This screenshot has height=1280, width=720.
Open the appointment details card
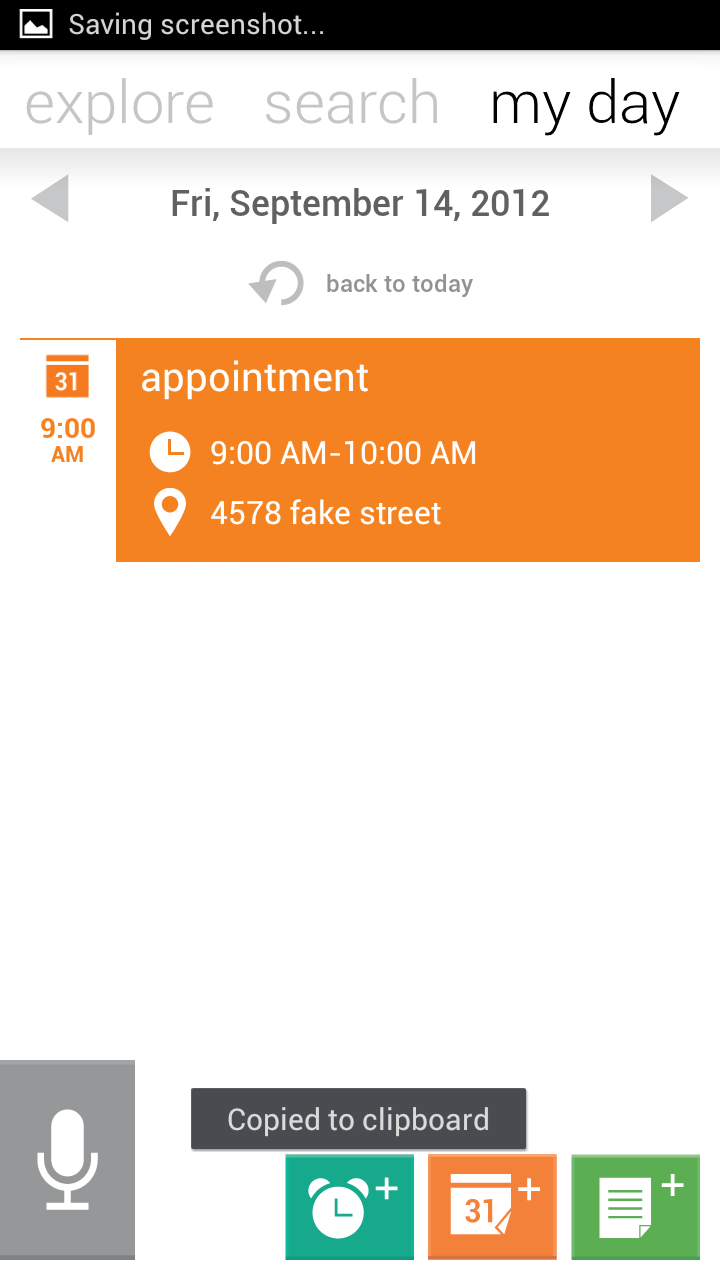click(408, 449)
